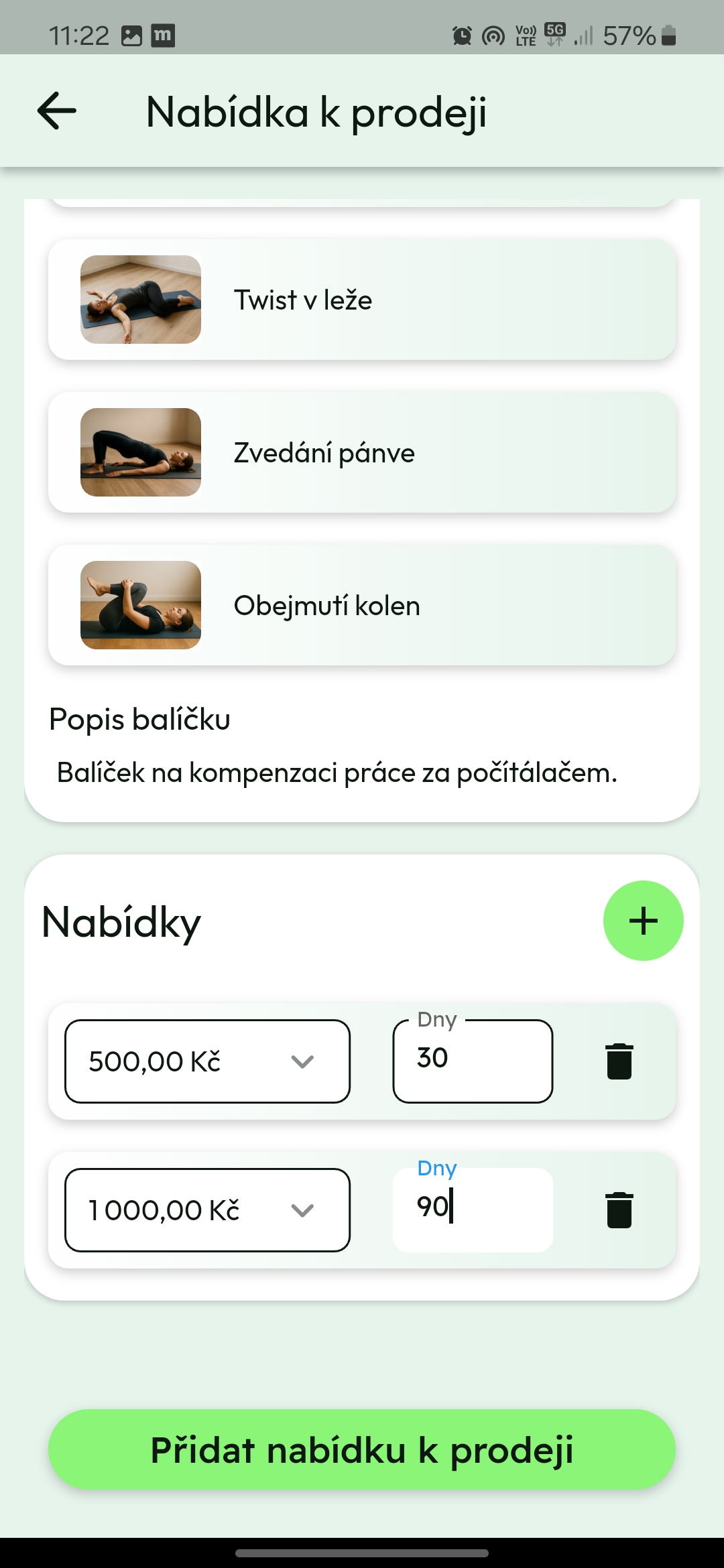
Task: Delete the 500,00 Kč offer with trash icon
Action: click(x=618, y=1061)
